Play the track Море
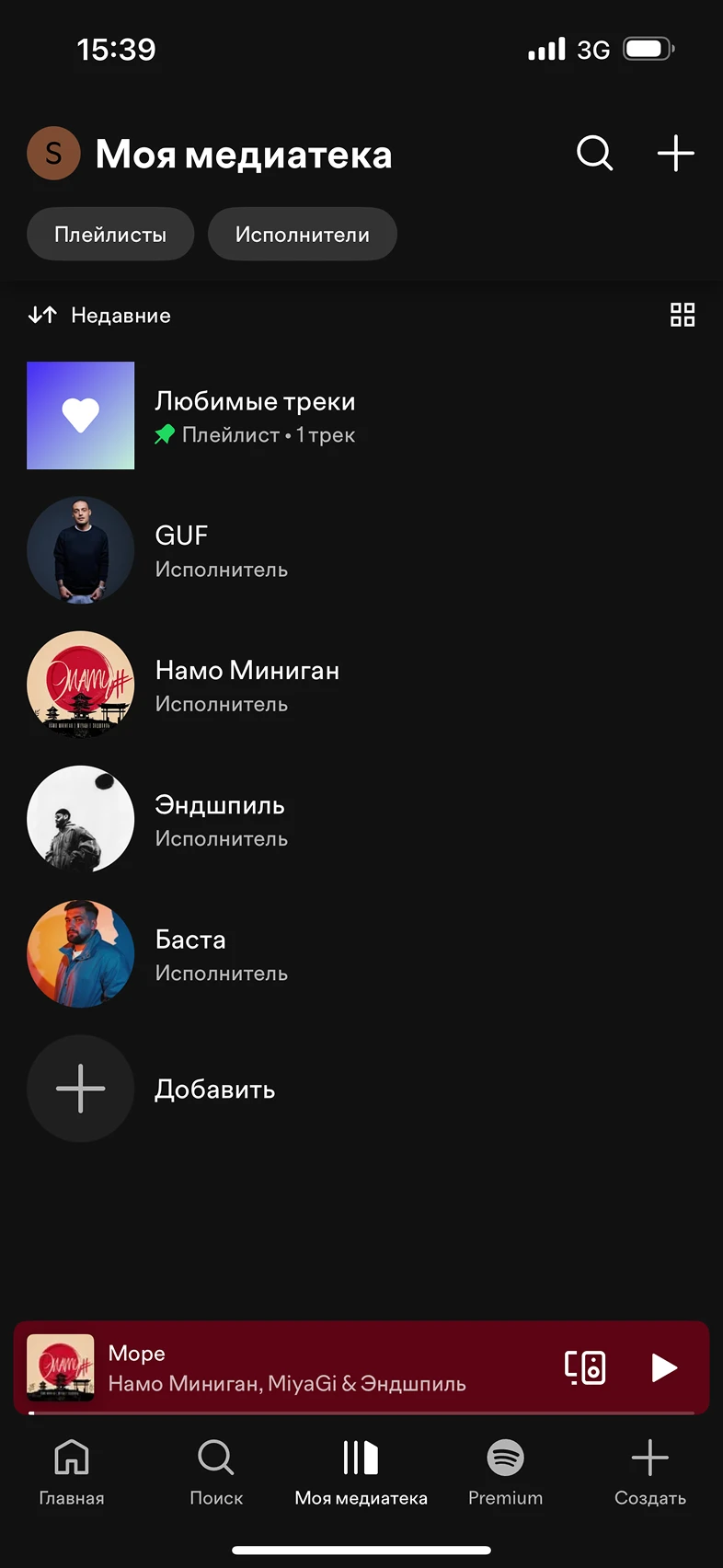Viewport: 723px width, 1568px height. (663, 1367)
